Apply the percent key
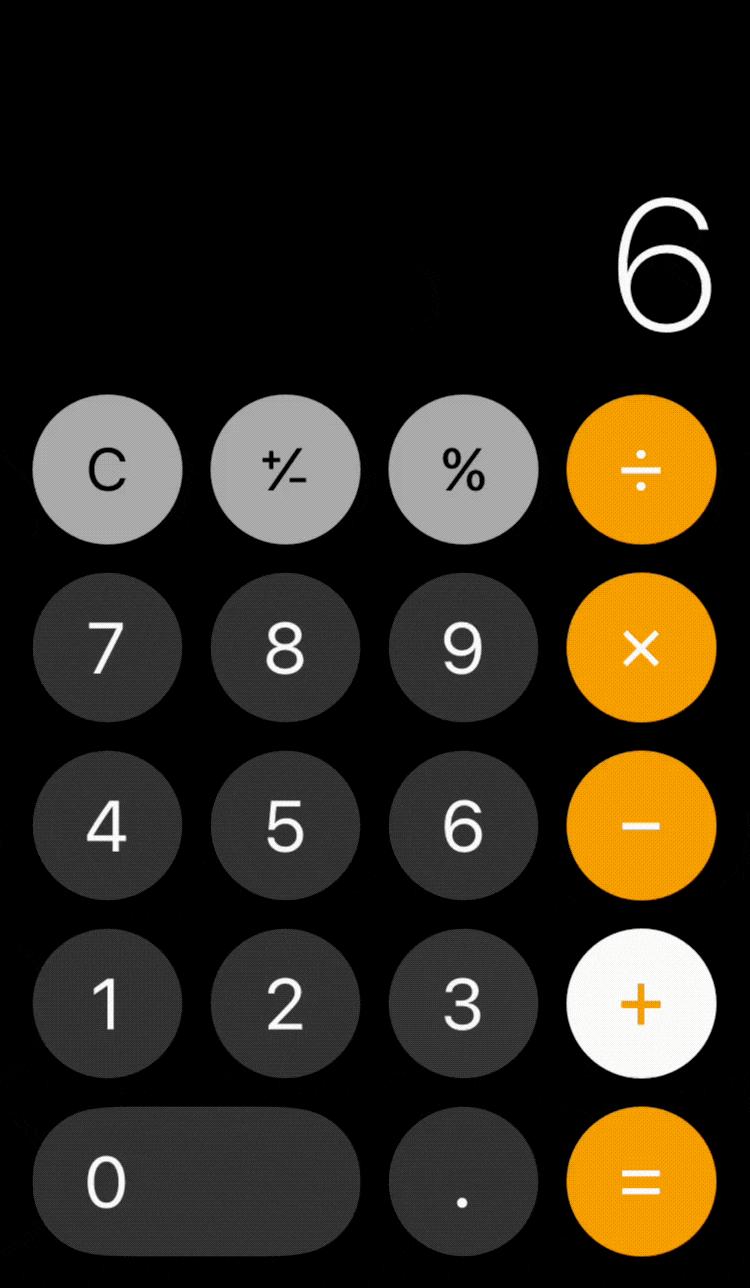Screen dimensions: 750x1288 pos(463,470)
